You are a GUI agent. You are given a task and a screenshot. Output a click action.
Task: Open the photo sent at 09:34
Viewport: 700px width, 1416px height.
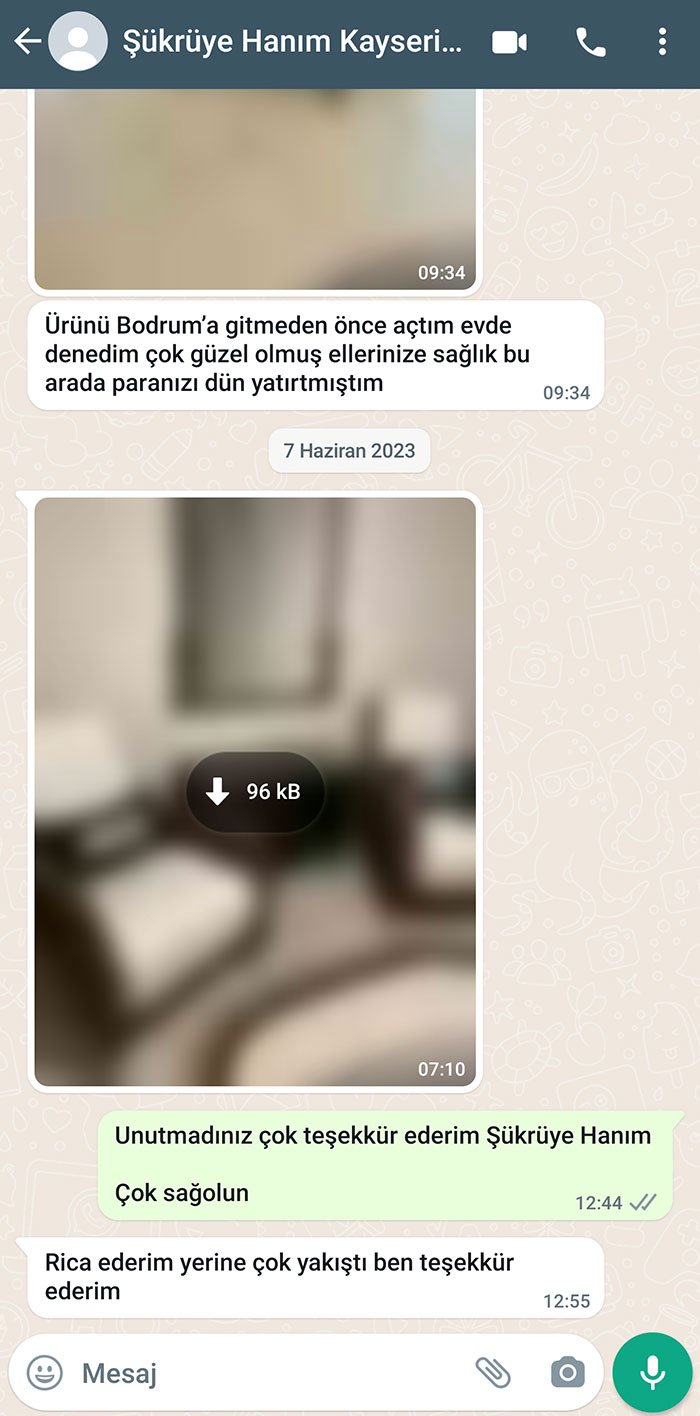pos(255,190)
